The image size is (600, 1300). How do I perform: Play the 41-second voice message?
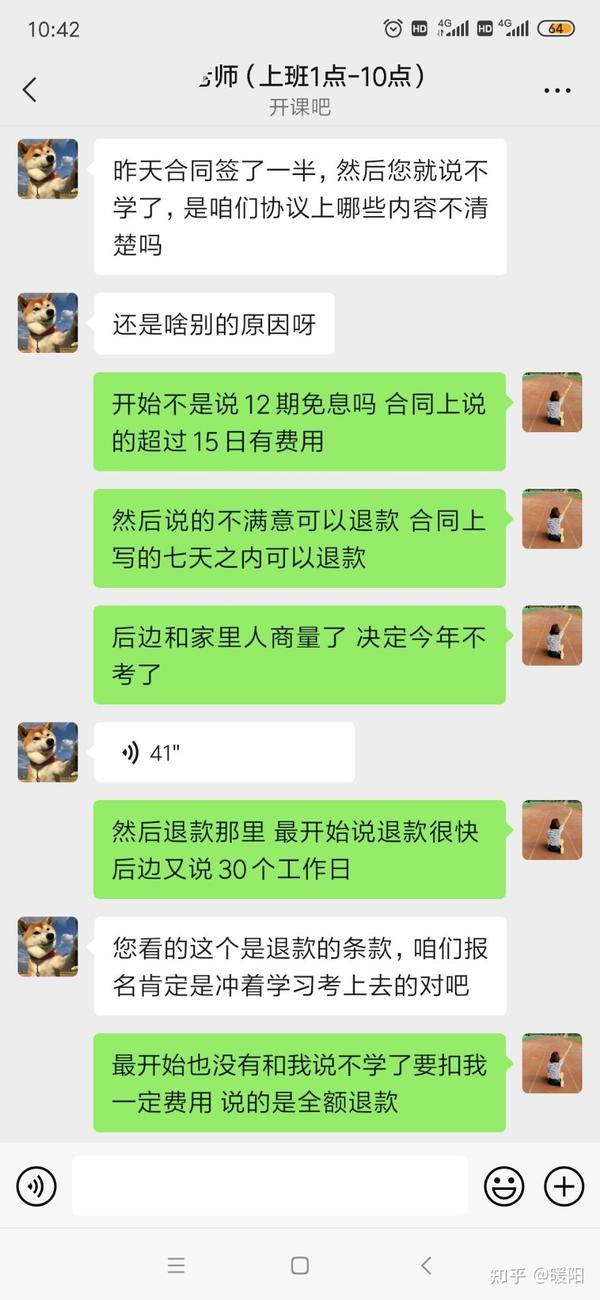pyautogui.click(x=224, y=752)
